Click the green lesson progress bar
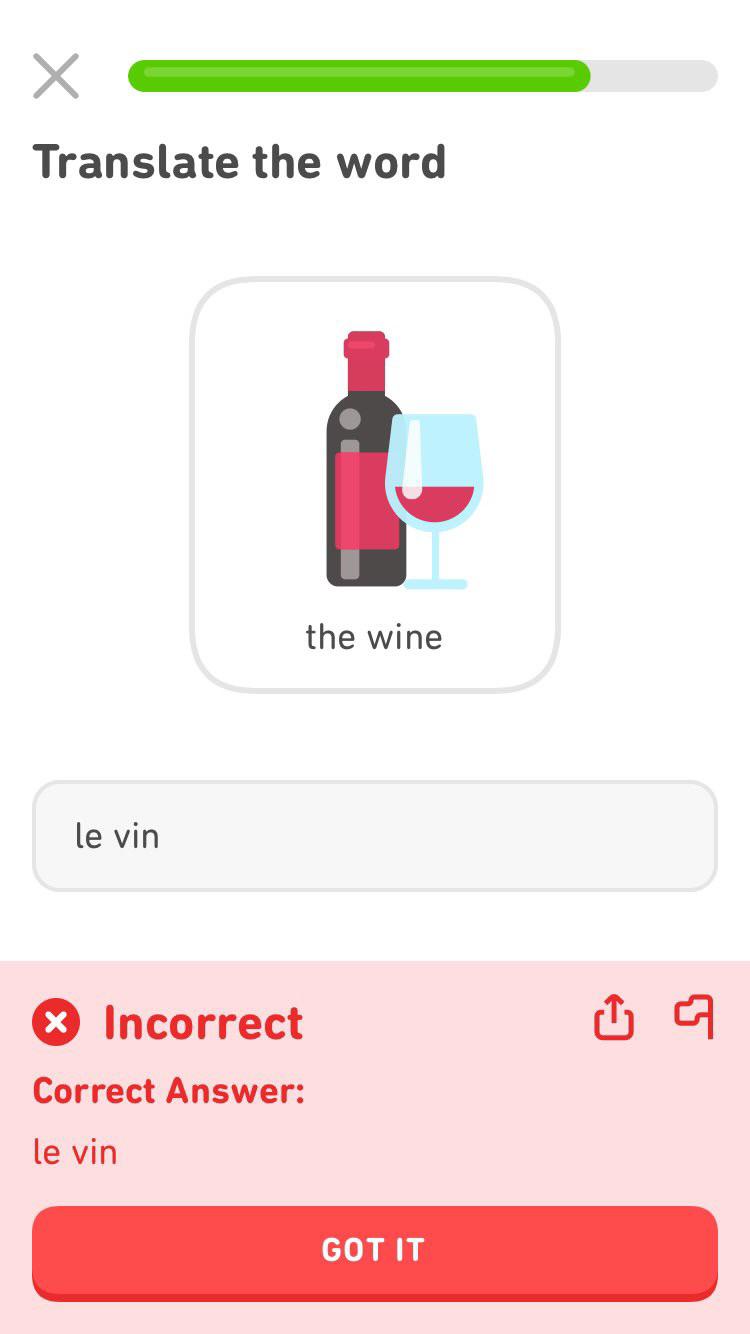This screenshot has width=750, height=1334. pos(360,75)
